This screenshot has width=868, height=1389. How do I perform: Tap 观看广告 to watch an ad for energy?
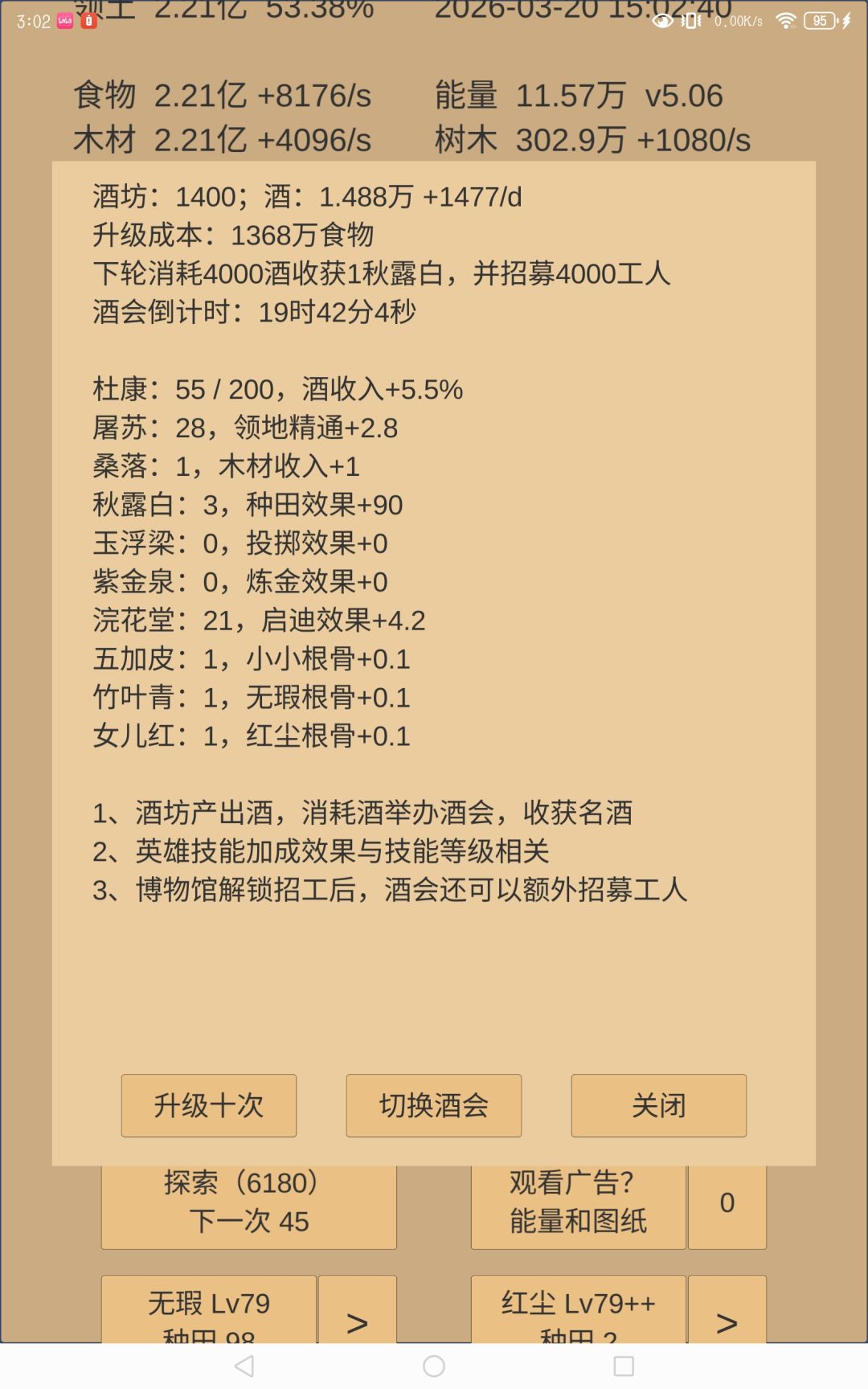[x=577, y=1207]
